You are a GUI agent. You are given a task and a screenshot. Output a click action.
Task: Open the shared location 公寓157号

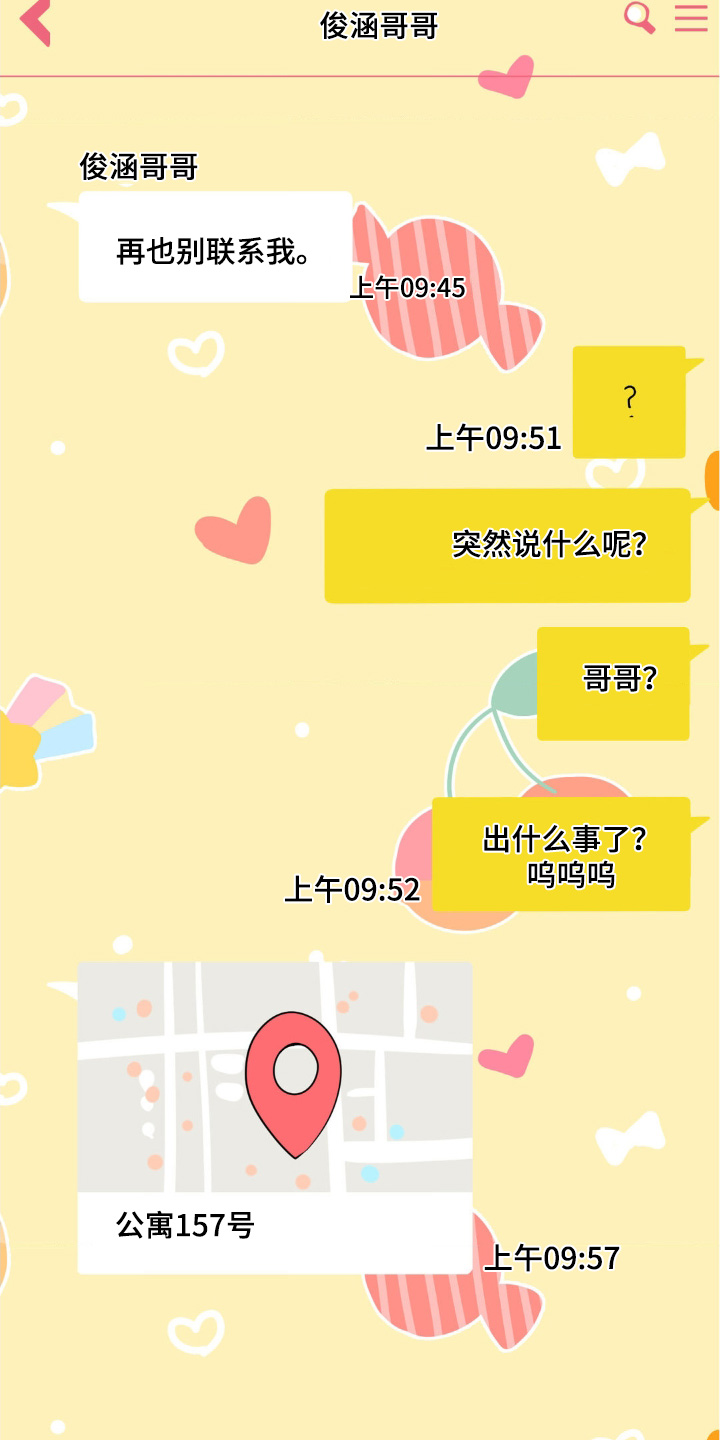(275, 1117)
